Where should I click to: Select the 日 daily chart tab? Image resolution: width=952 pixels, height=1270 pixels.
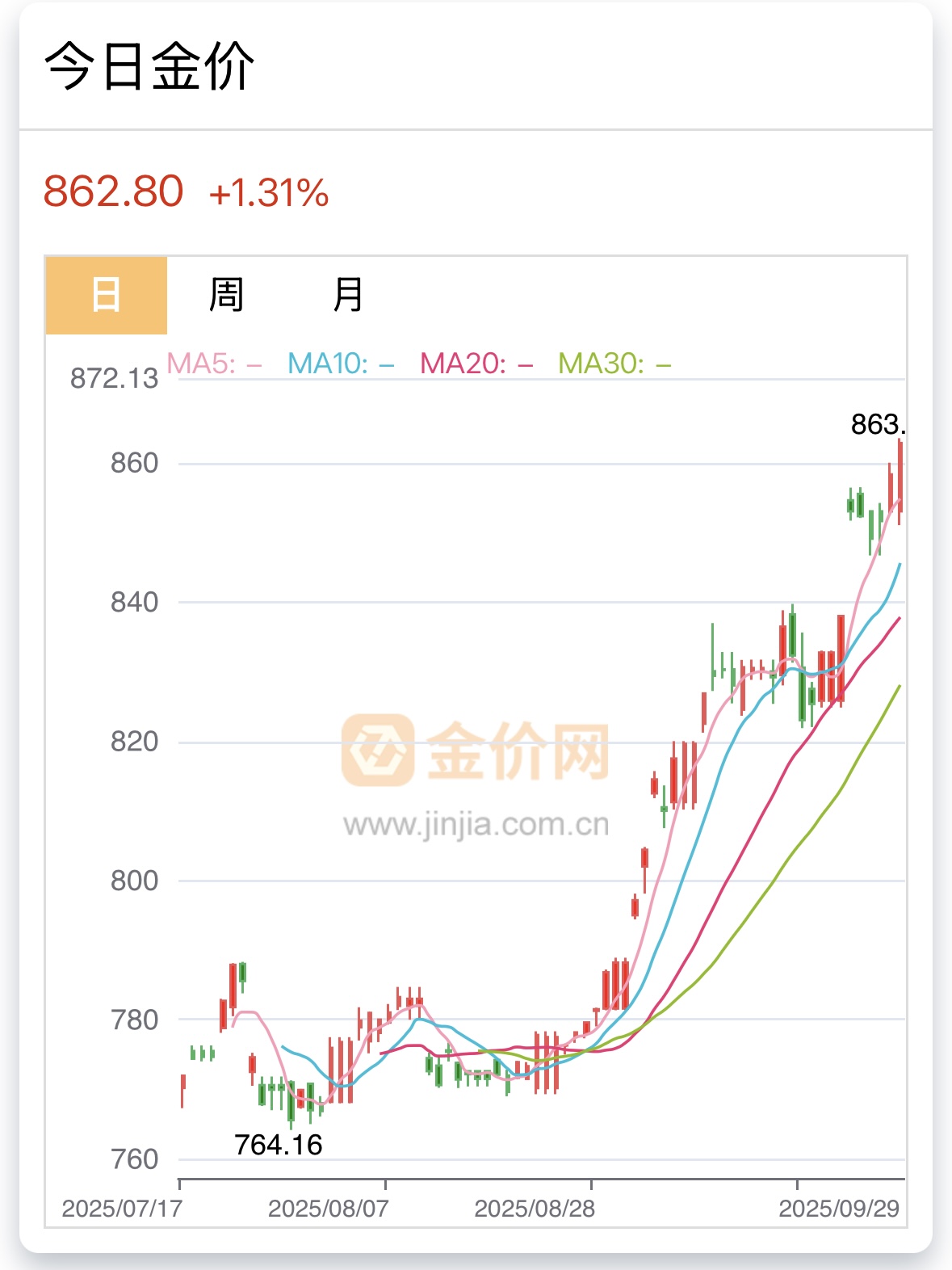point(106,295)
